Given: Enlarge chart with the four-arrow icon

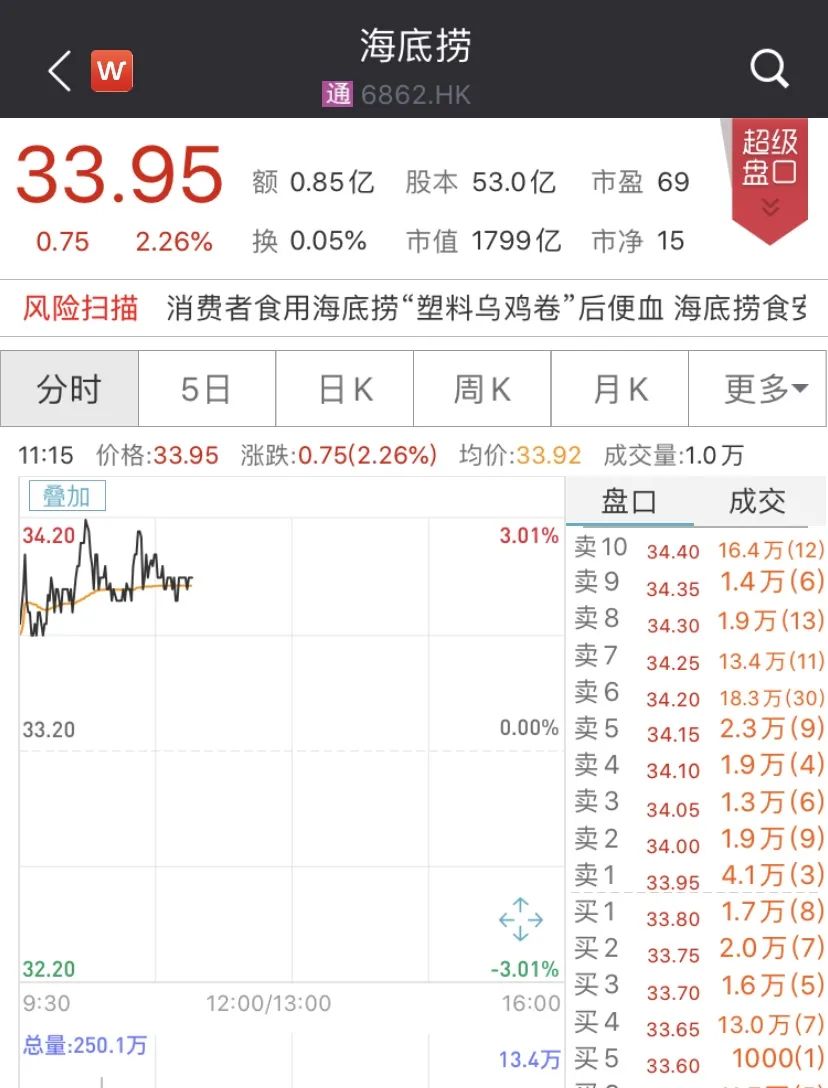Looking at the screenshot, I should coord(521,920).
